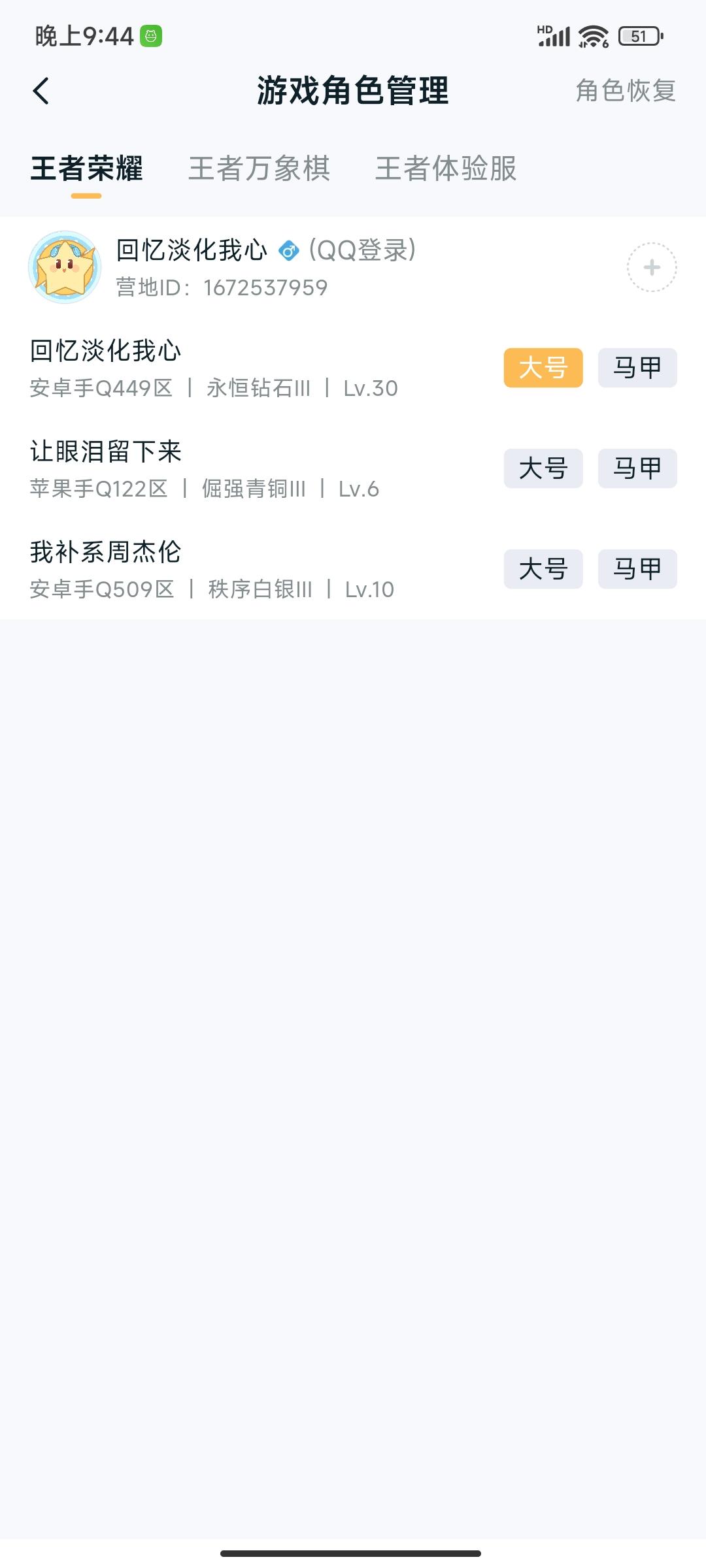Screen dimensions: 706x1568
Task: Tap the plus icon to add an account
Action: point(650,268)
